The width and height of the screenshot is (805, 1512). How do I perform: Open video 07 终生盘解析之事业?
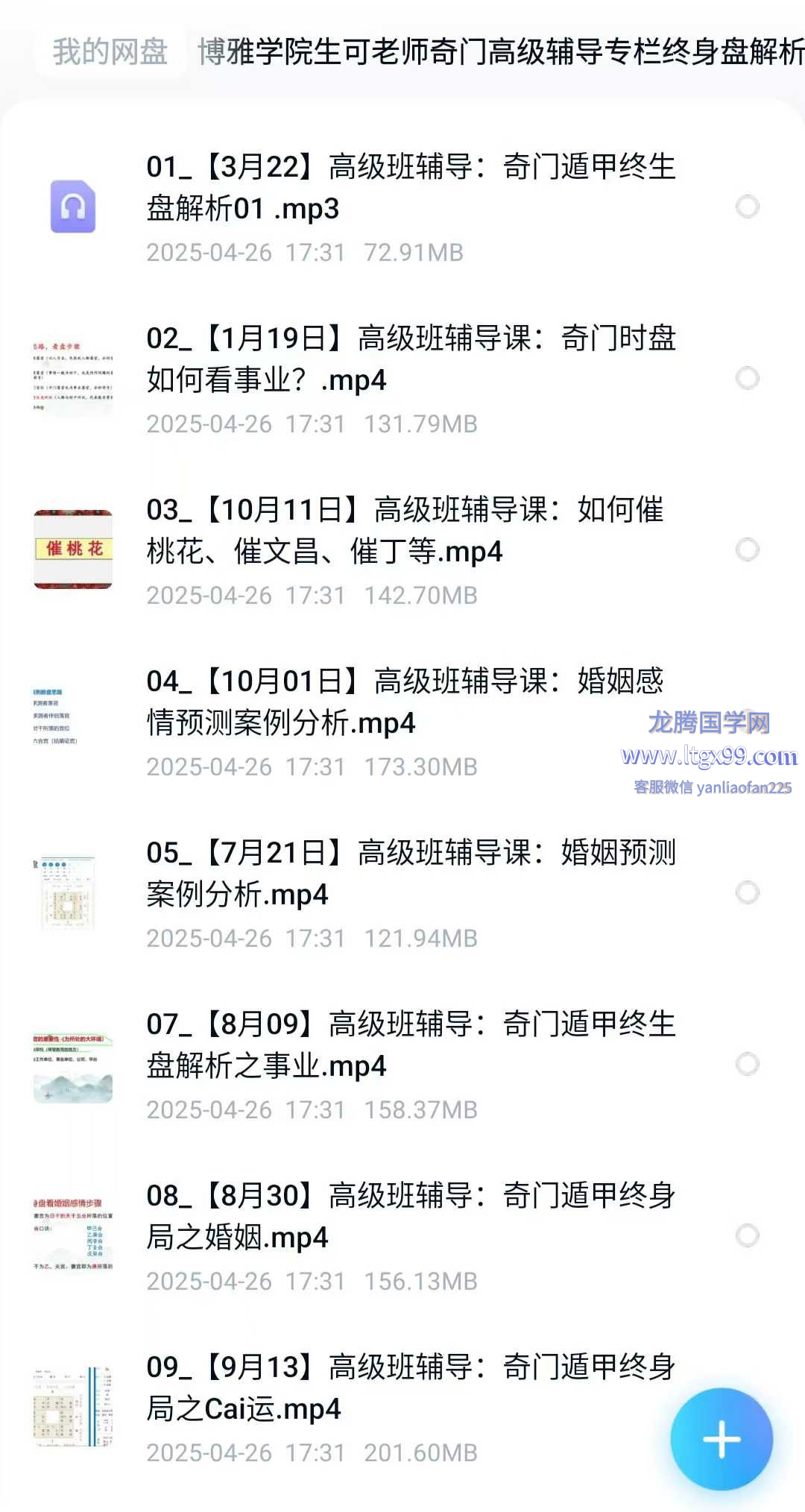pyautogui.click(x=410, y=1045)
